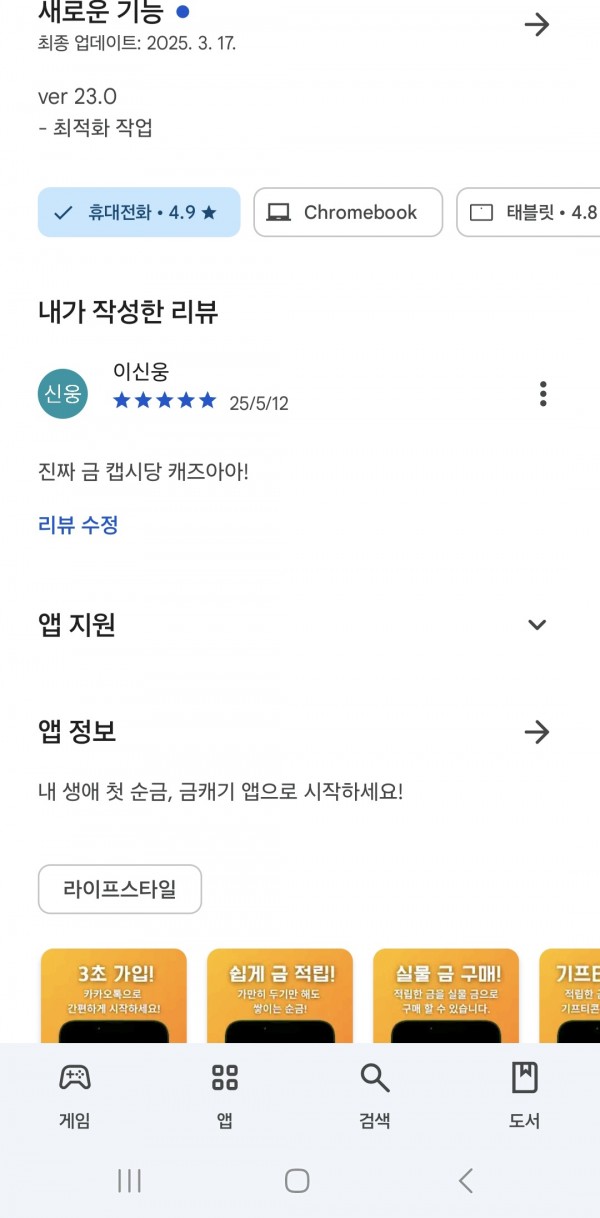Expand the 앱 지원 section
The height and width of the screenshot is (1218, 600).
point(537,625)
